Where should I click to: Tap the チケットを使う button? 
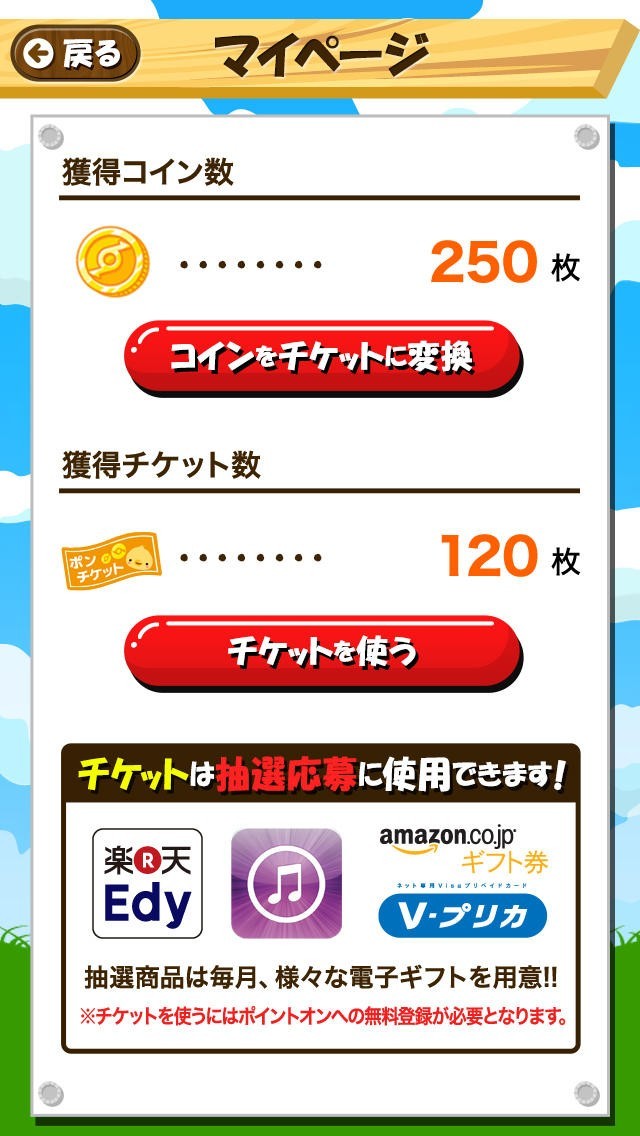pyautogui.click(x=322, y=652)
